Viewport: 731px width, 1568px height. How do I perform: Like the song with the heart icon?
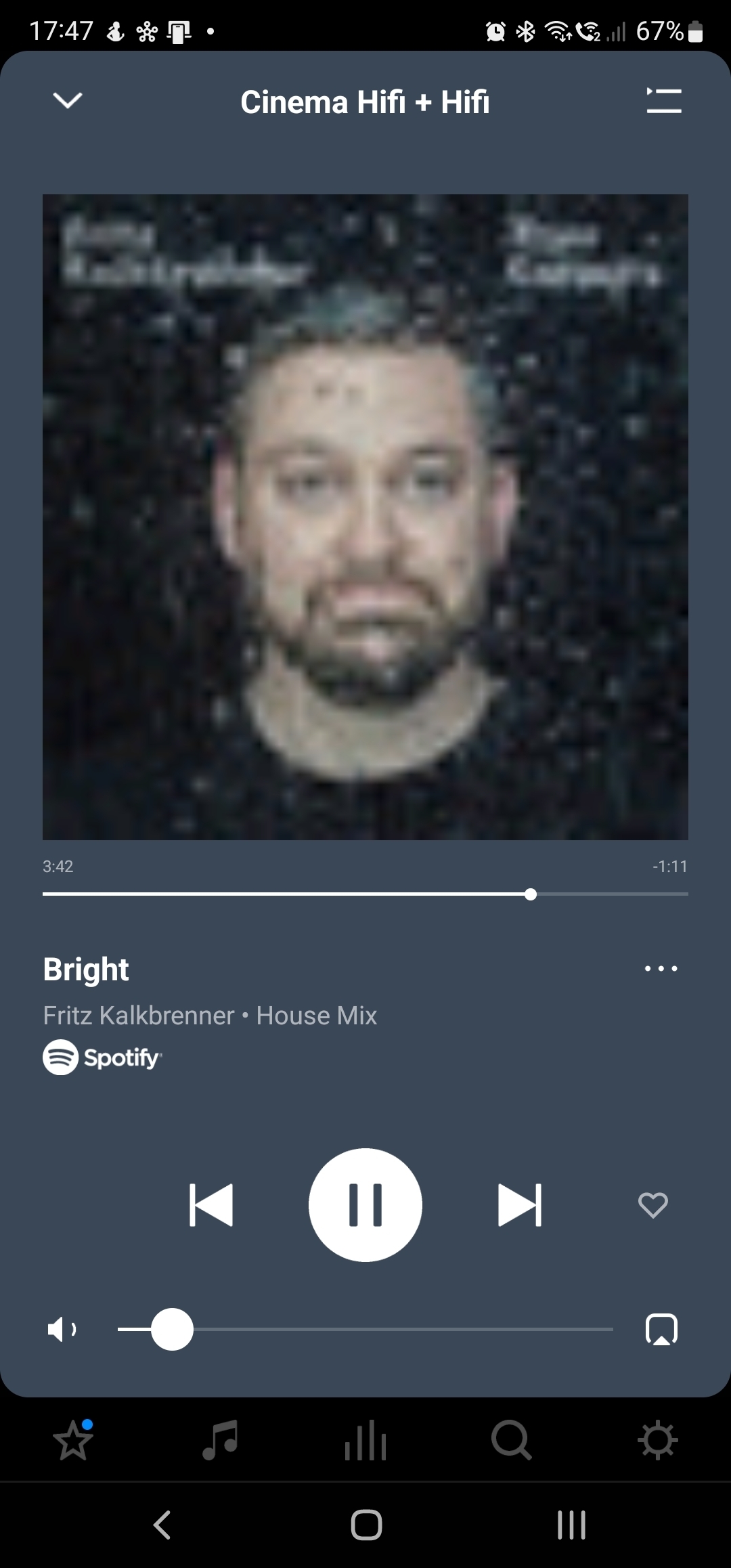coord(653,1205)
